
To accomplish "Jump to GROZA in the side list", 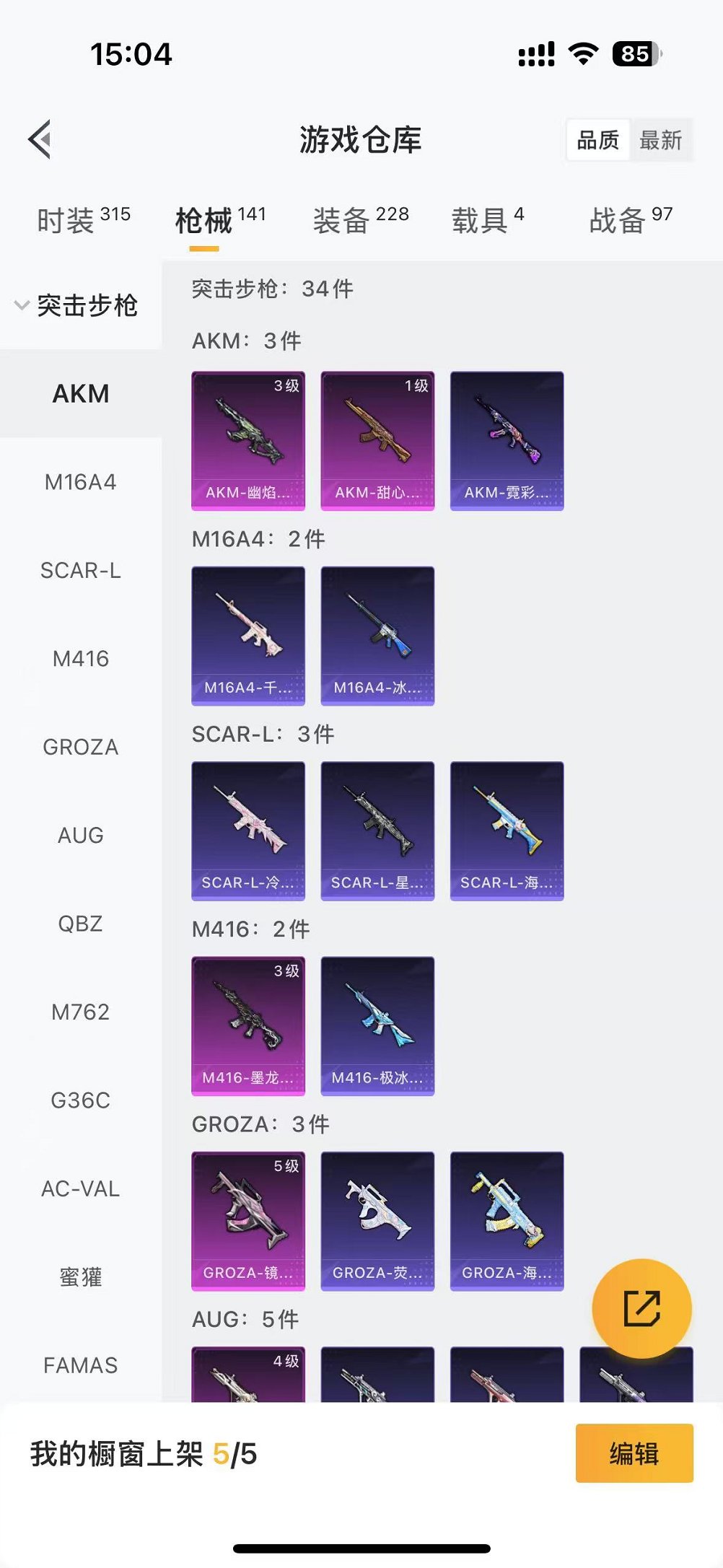I will (80, 747).
